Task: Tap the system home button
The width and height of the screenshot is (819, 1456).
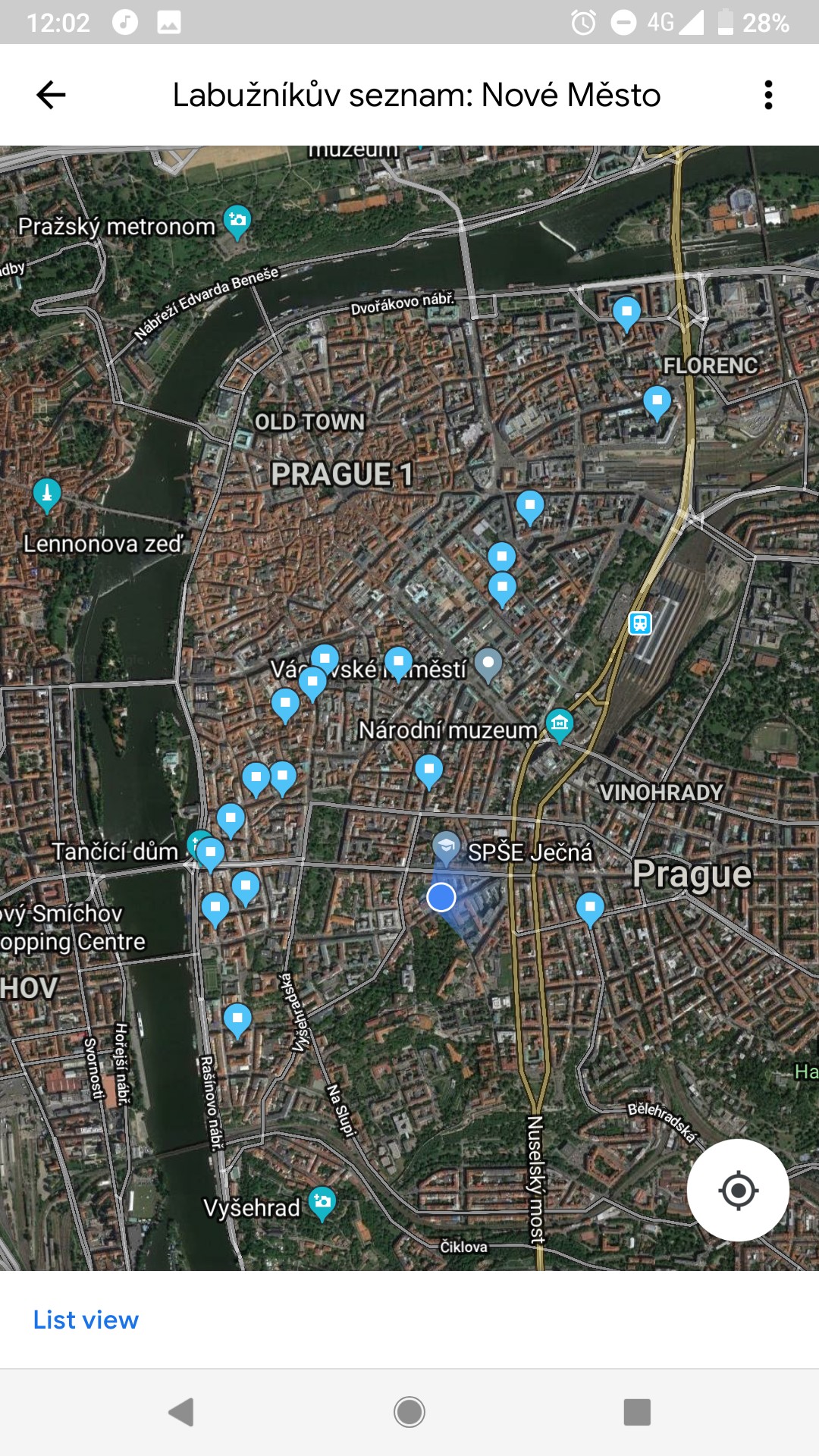Action: tap(409, 1412)
